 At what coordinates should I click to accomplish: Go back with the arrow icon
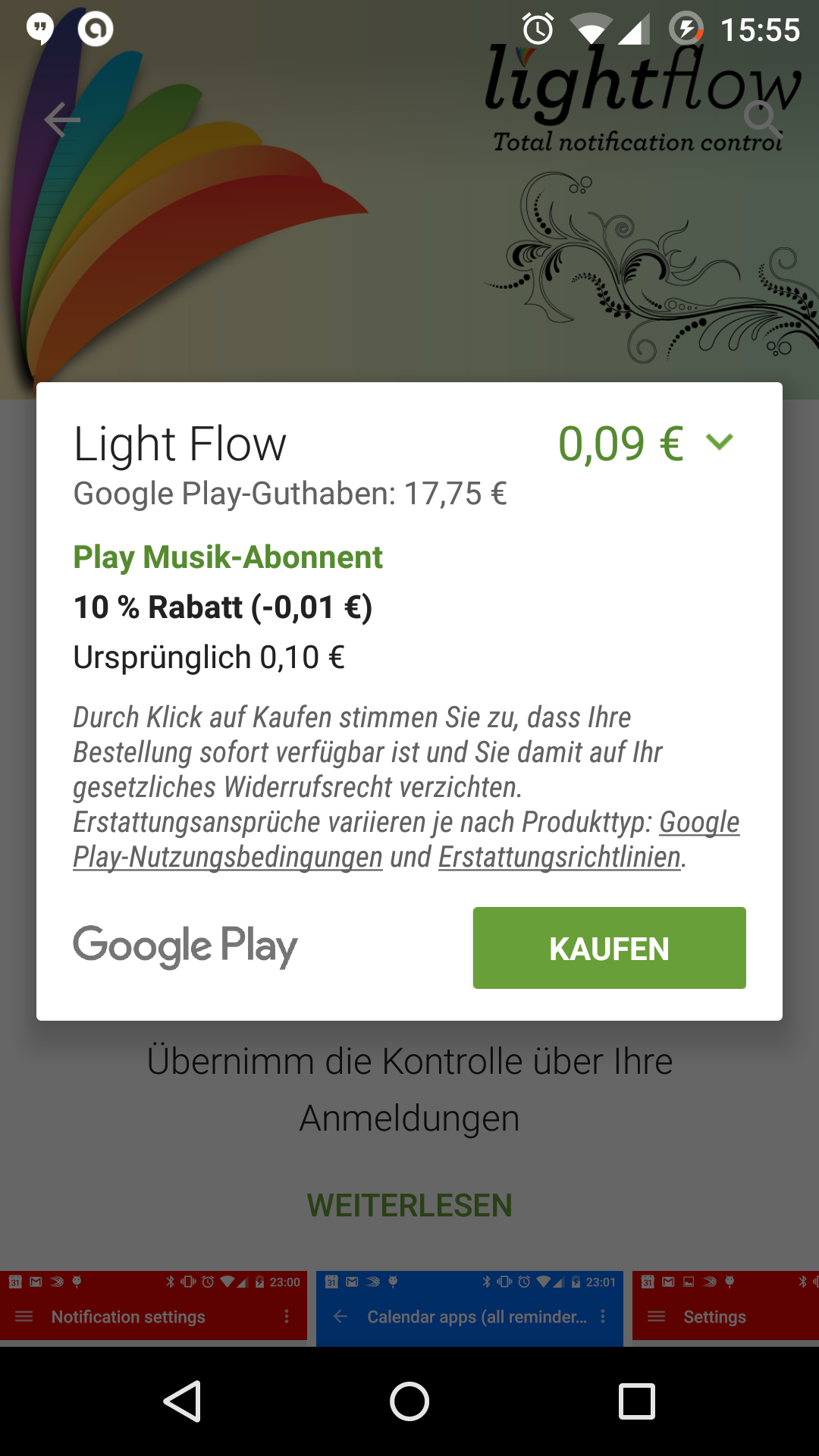[x=62, y=120]
